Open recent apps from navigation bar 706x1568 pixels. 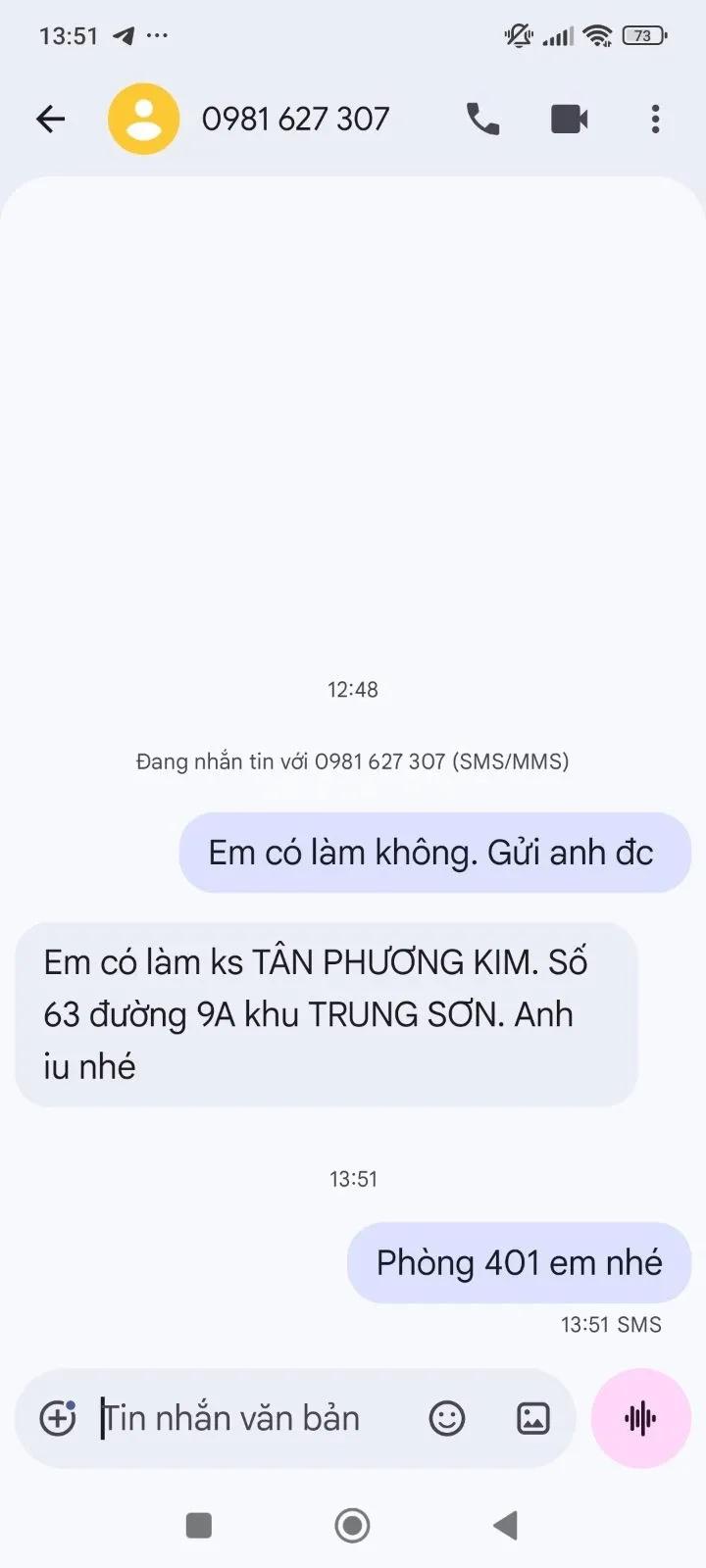[199, 1525]
